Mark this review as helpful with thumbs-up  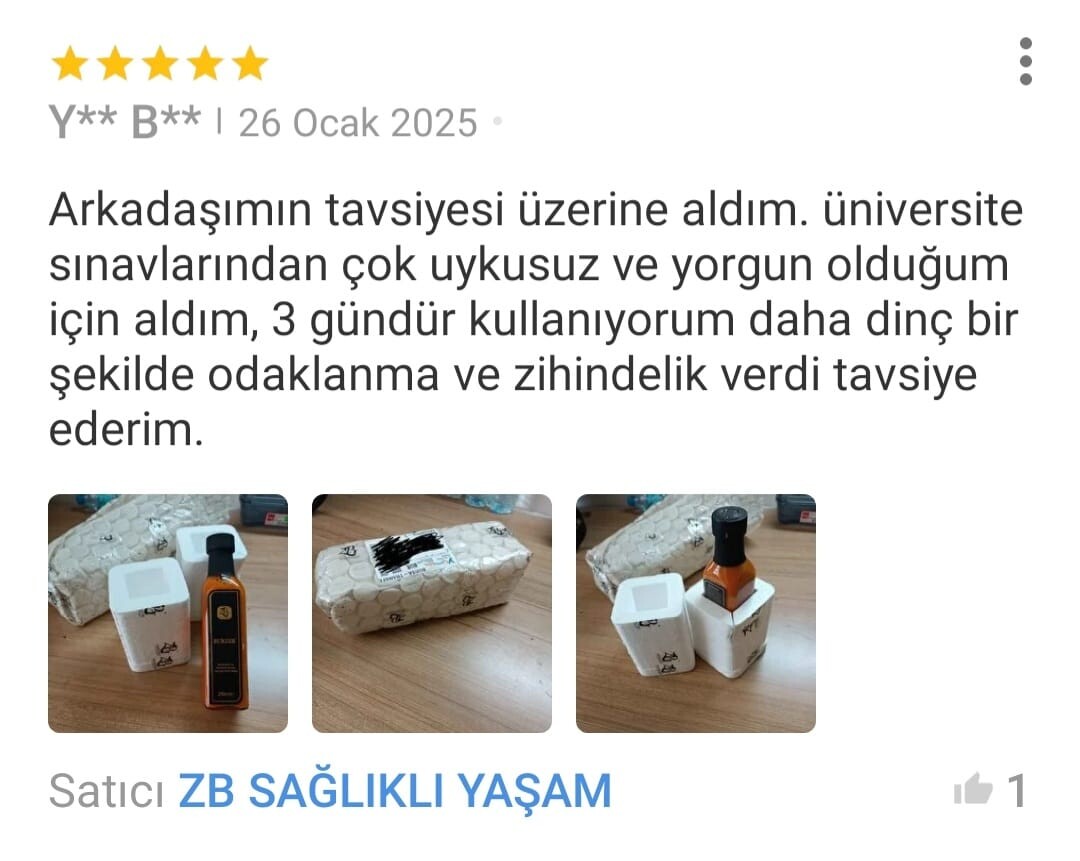pos(973,791)
